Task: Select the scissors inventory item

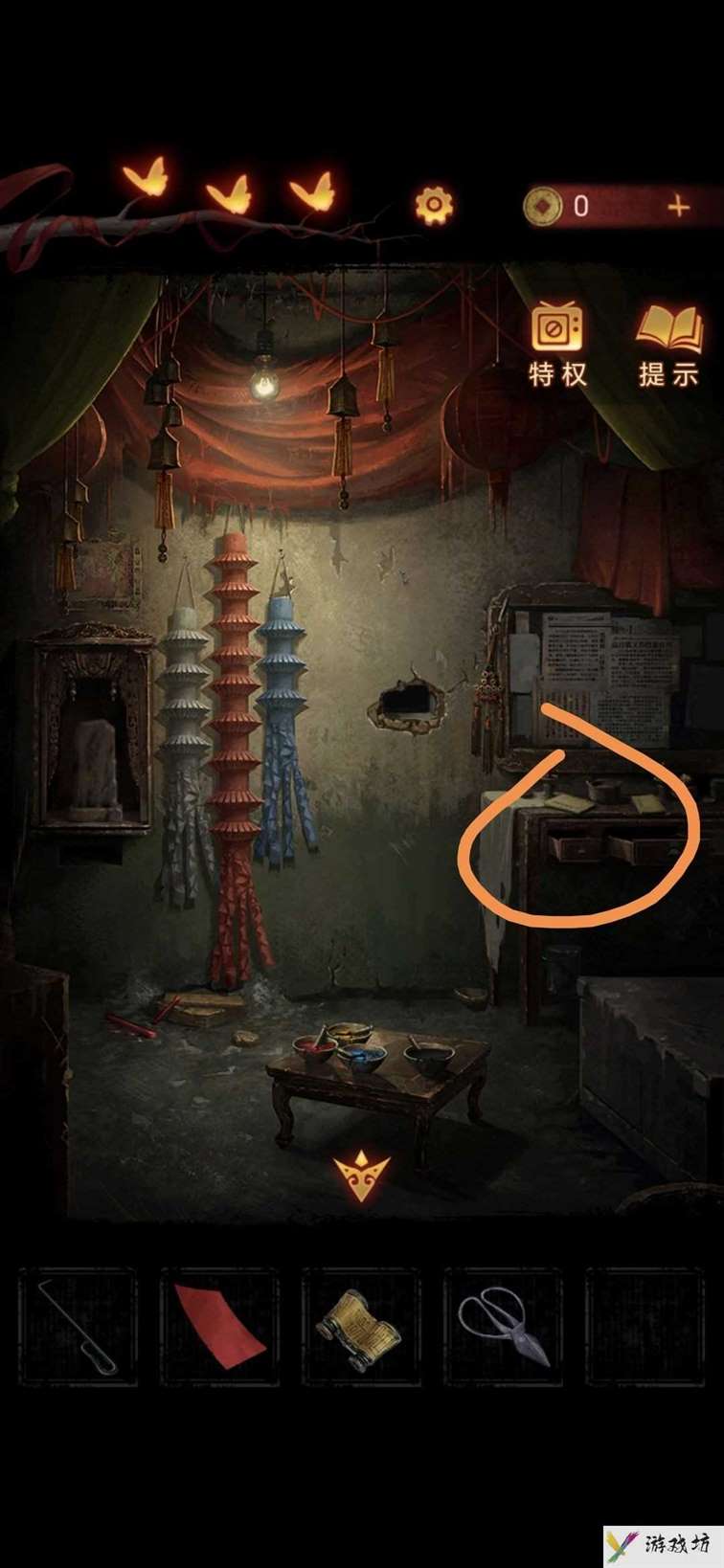Action: 503,1326
